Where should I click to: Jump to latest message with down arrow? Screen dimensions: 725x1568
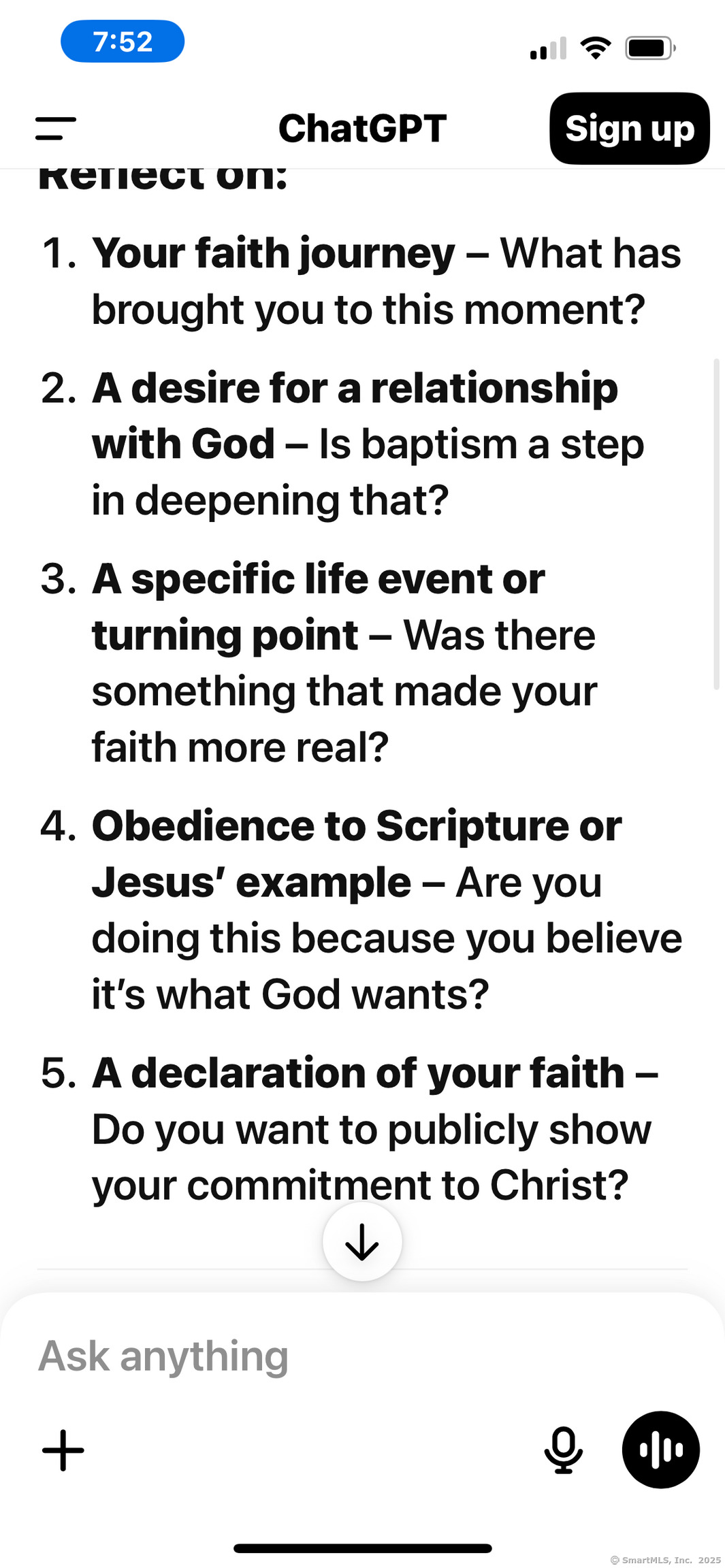[x=362, y=1242]
